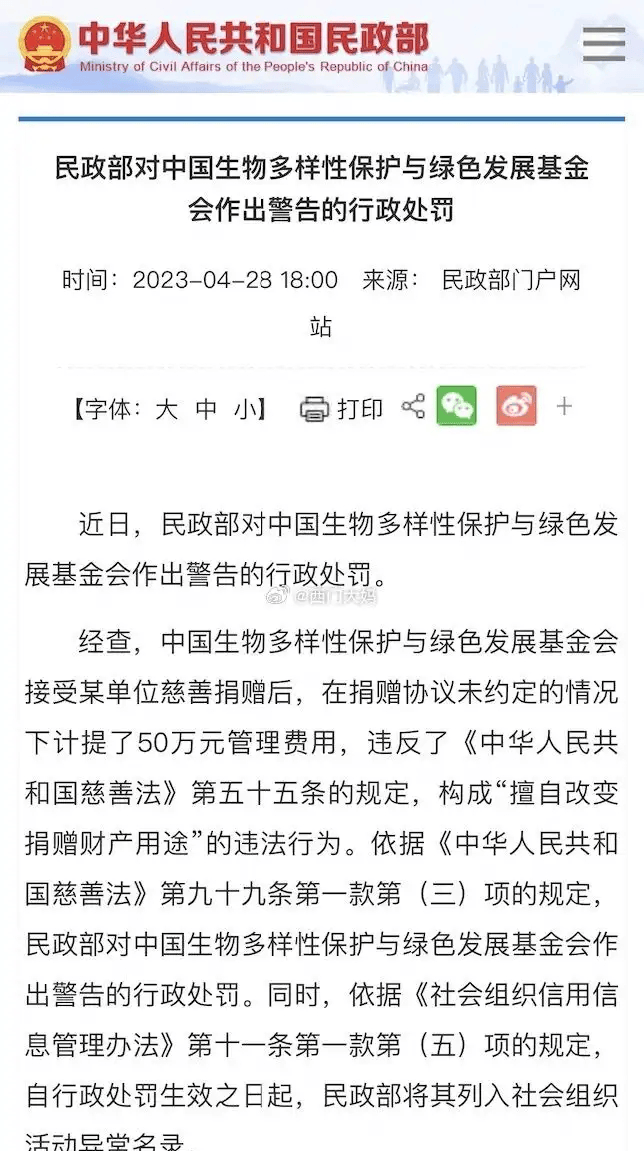Share the article to Weibo
644x1151 pixels.
point(516,406)
